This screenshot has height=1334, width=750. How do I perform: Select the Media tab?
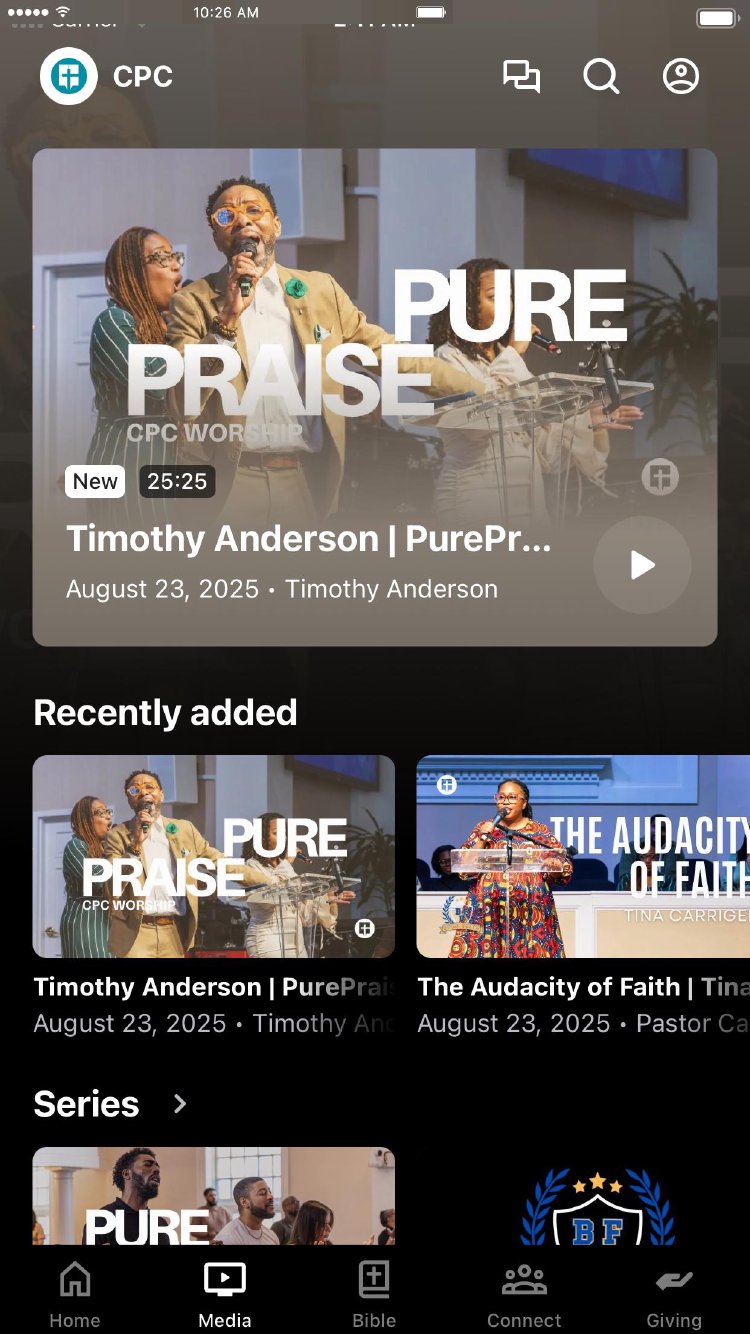click(x=225, y=1294)
